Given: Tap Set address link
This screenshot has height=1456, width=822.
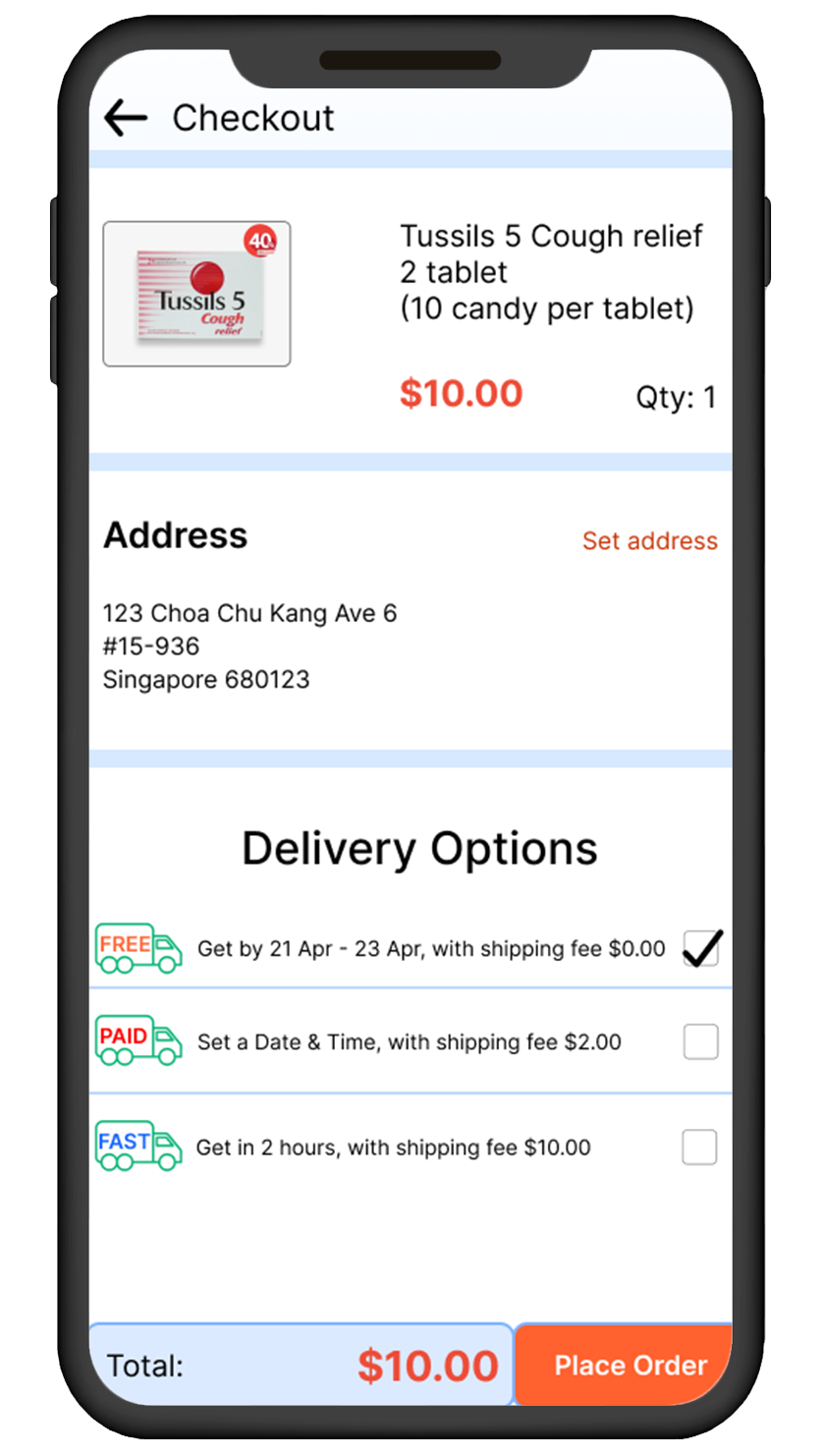Looking at the screenshot, I should (649, 541).
